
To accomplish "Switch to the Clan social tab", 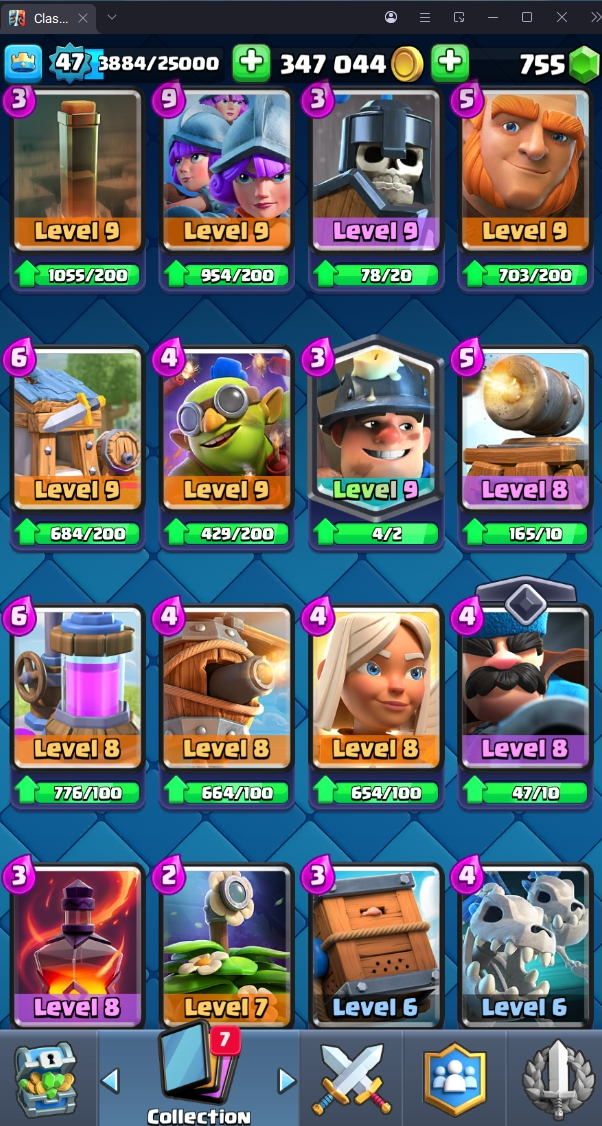I will [x=454, y=1078].
